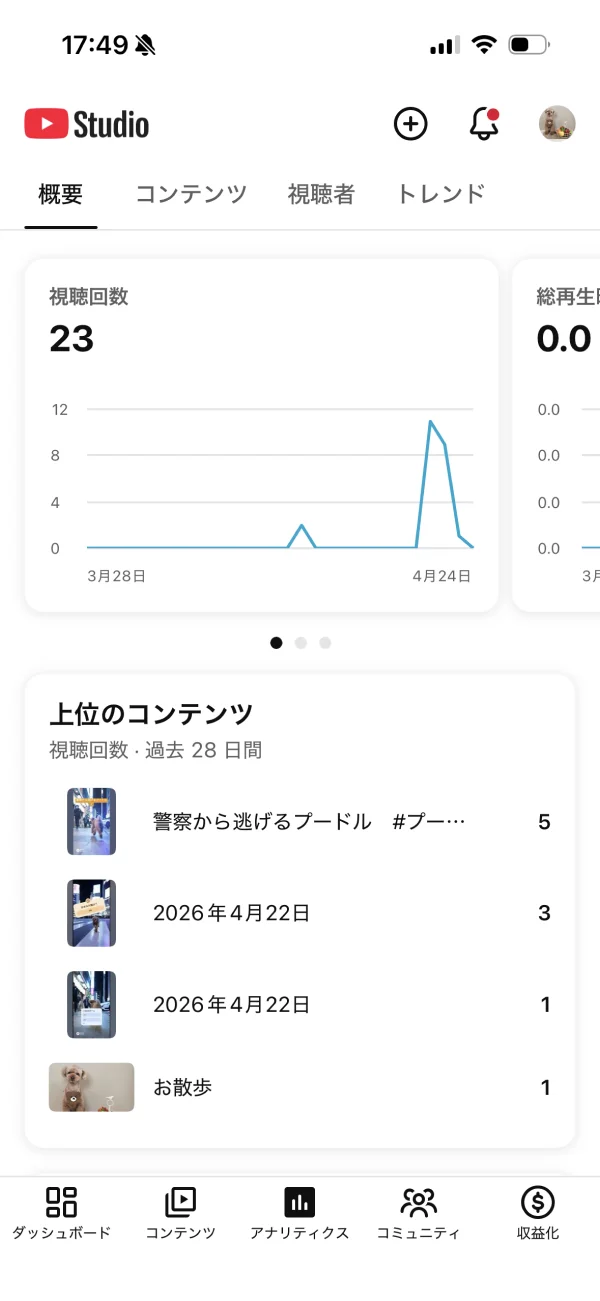Switch to the 視聴者 tab
Image resolution: width=600 pixels, height=1301 pixels.
321,194
